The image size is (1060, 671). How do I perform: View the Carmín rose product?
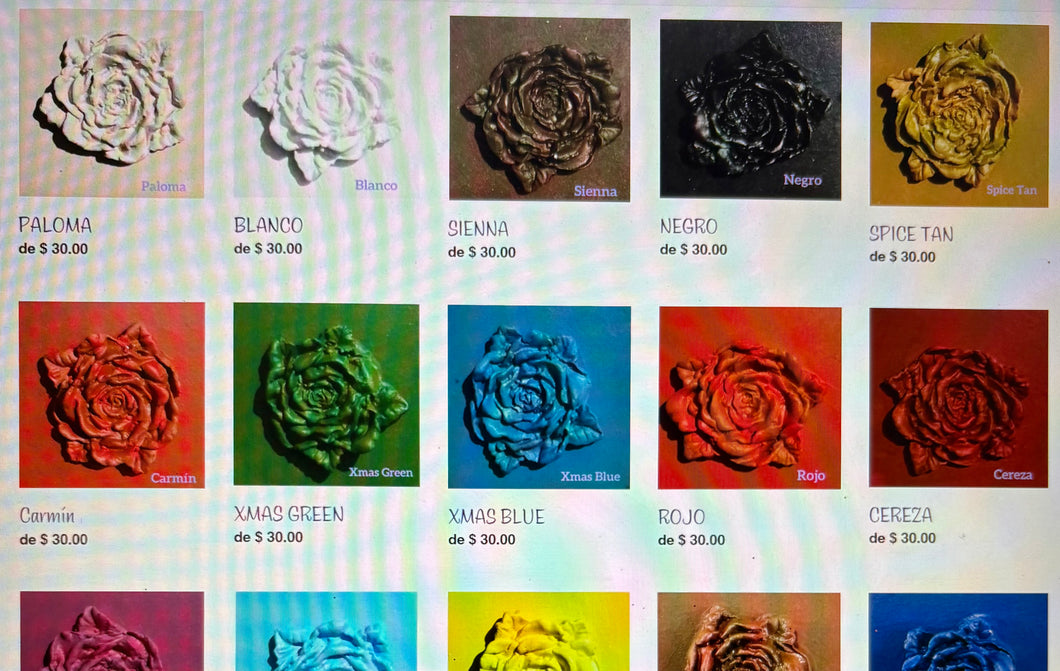tap(111, 395)
